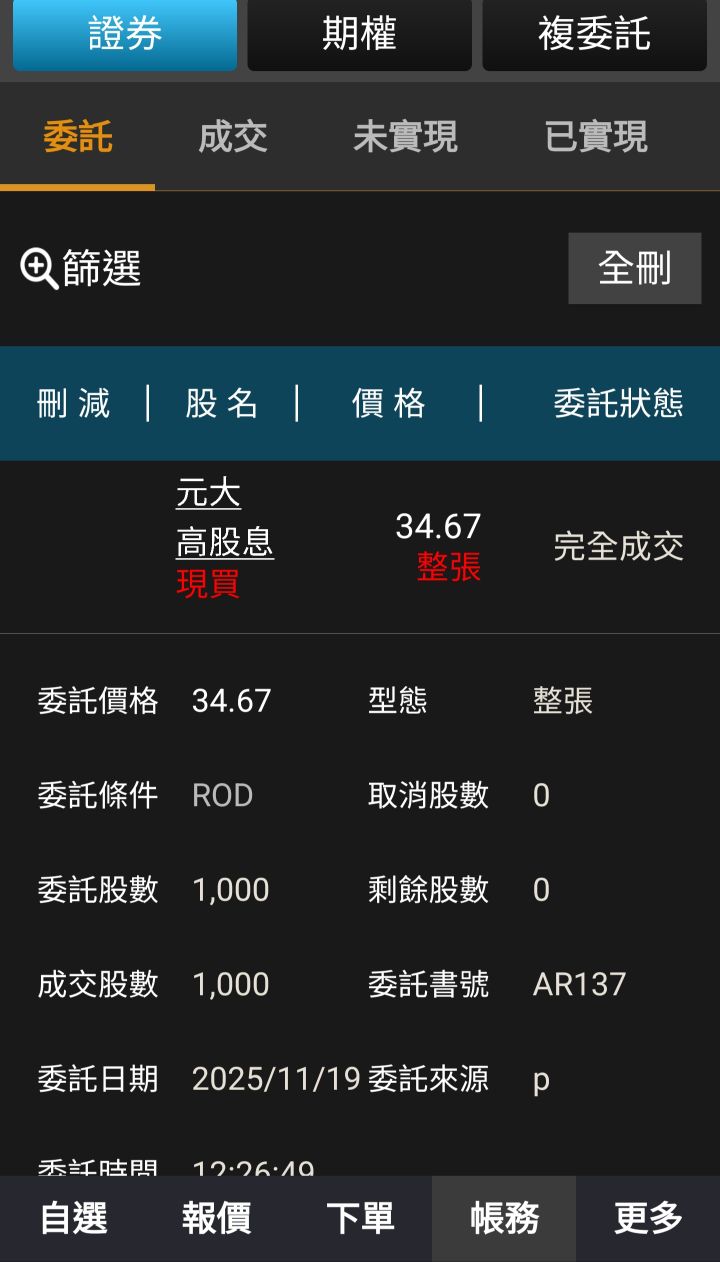
Task: Tap the 全刪 button
Action: [635, 268]
